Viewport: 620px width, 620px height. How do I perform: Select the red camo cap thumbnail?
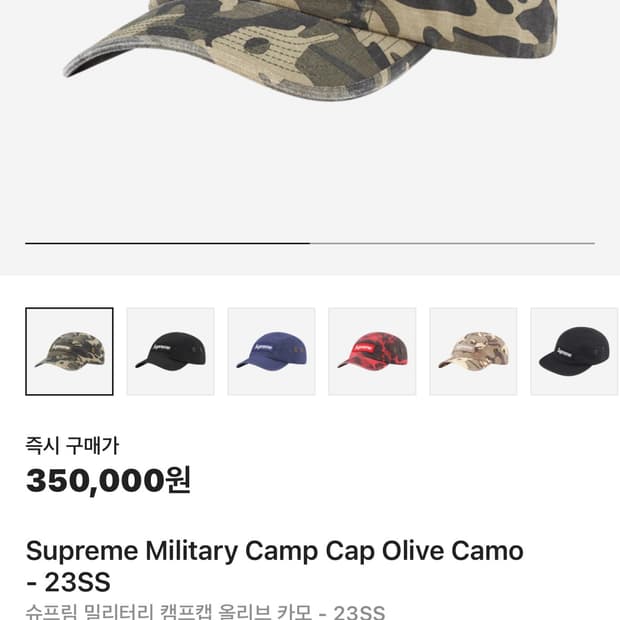coord(372,351)
